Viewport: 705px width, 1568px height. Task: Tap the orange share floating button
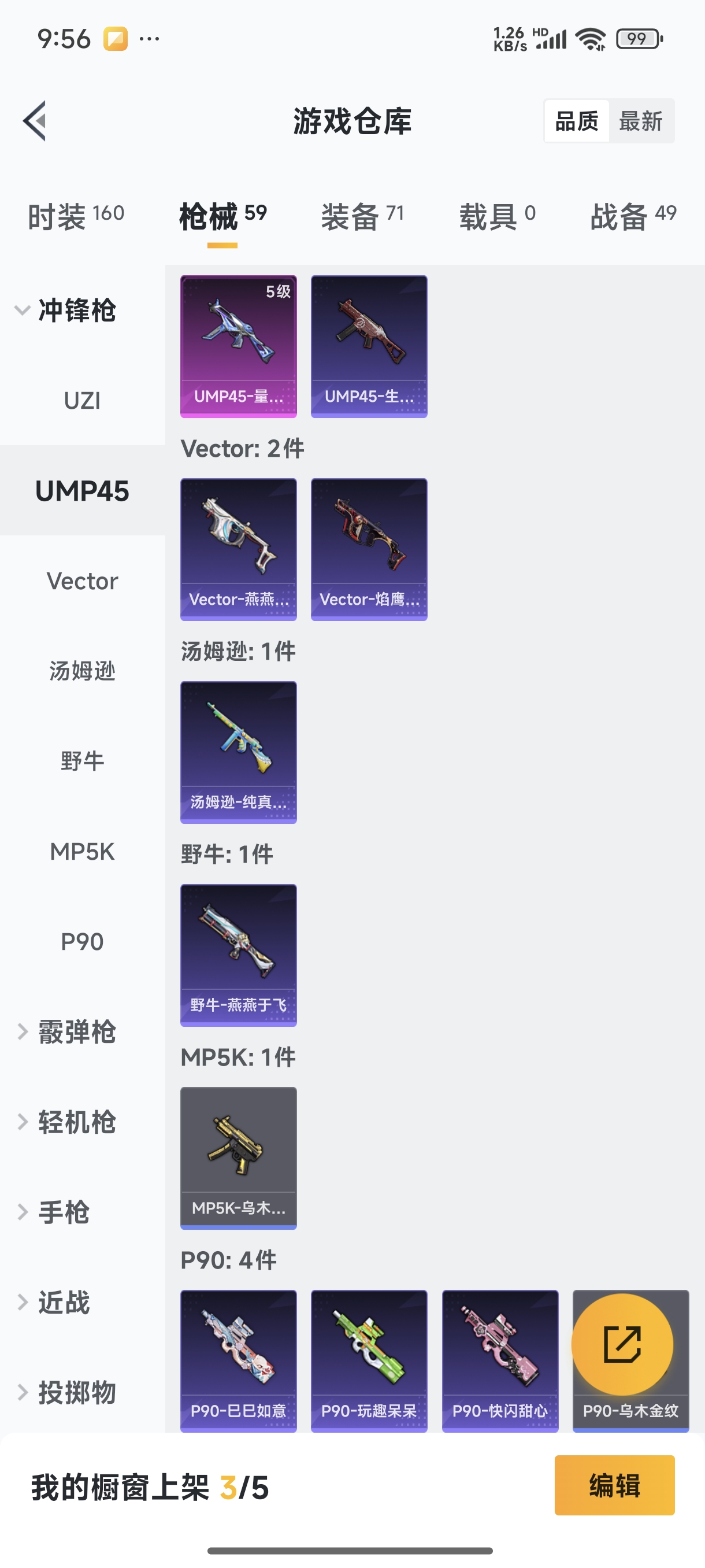pyautogui.click(x=622, y=1344)
